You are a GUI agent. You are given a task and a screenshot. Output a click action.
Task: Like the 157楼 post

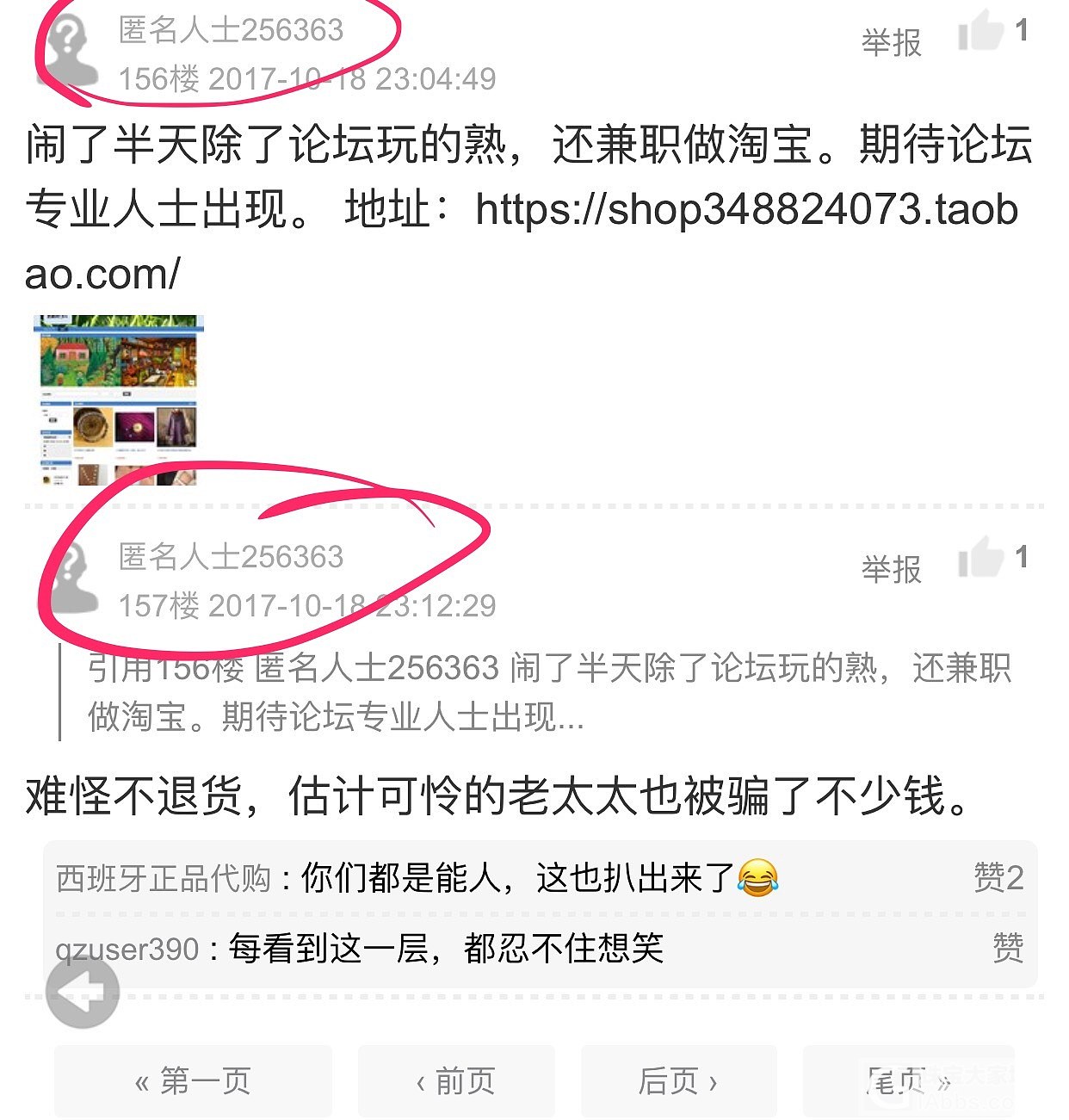[x=982, y=558]
